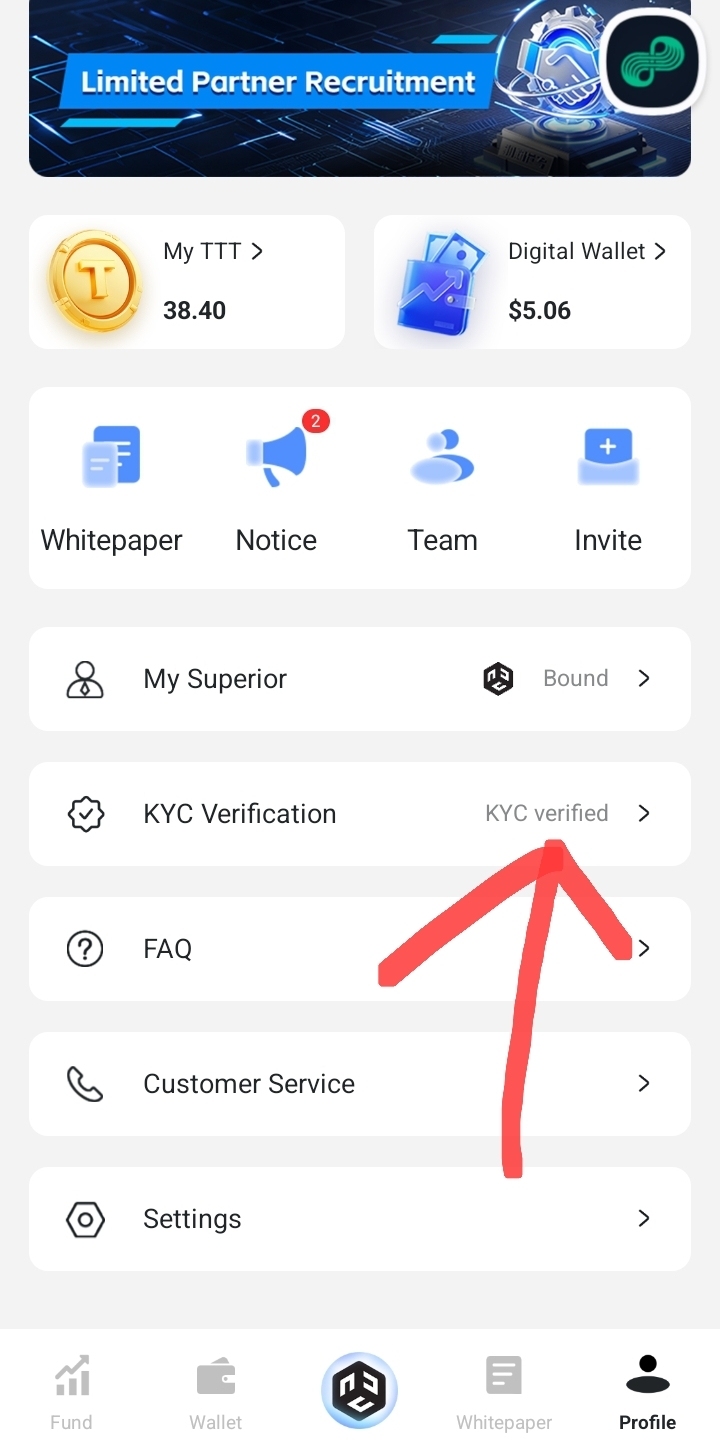Open the FAQ row
This screenshot has height=1452, width=720.
(360, 949)
